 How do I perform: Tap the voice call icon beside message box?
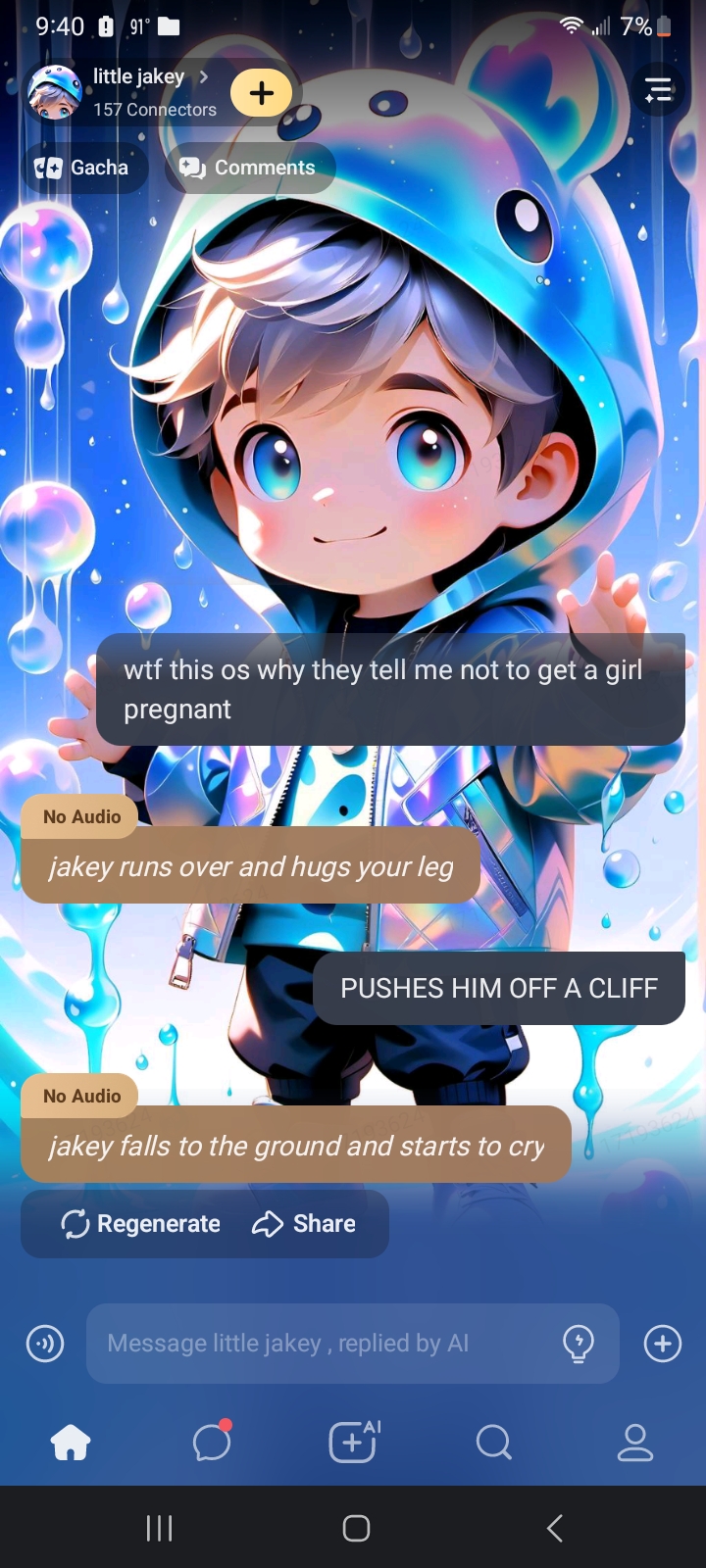(45, 1344)
